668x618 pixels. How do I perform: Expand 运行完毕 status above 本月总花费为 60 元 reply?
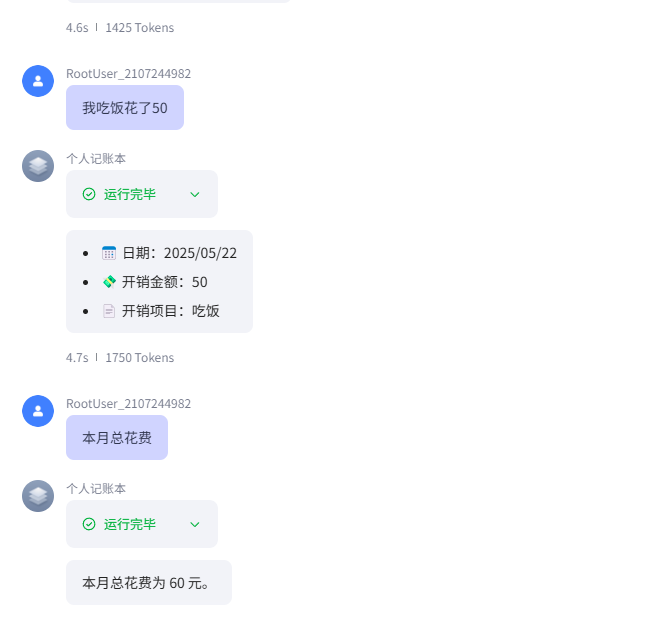[195, 524]
